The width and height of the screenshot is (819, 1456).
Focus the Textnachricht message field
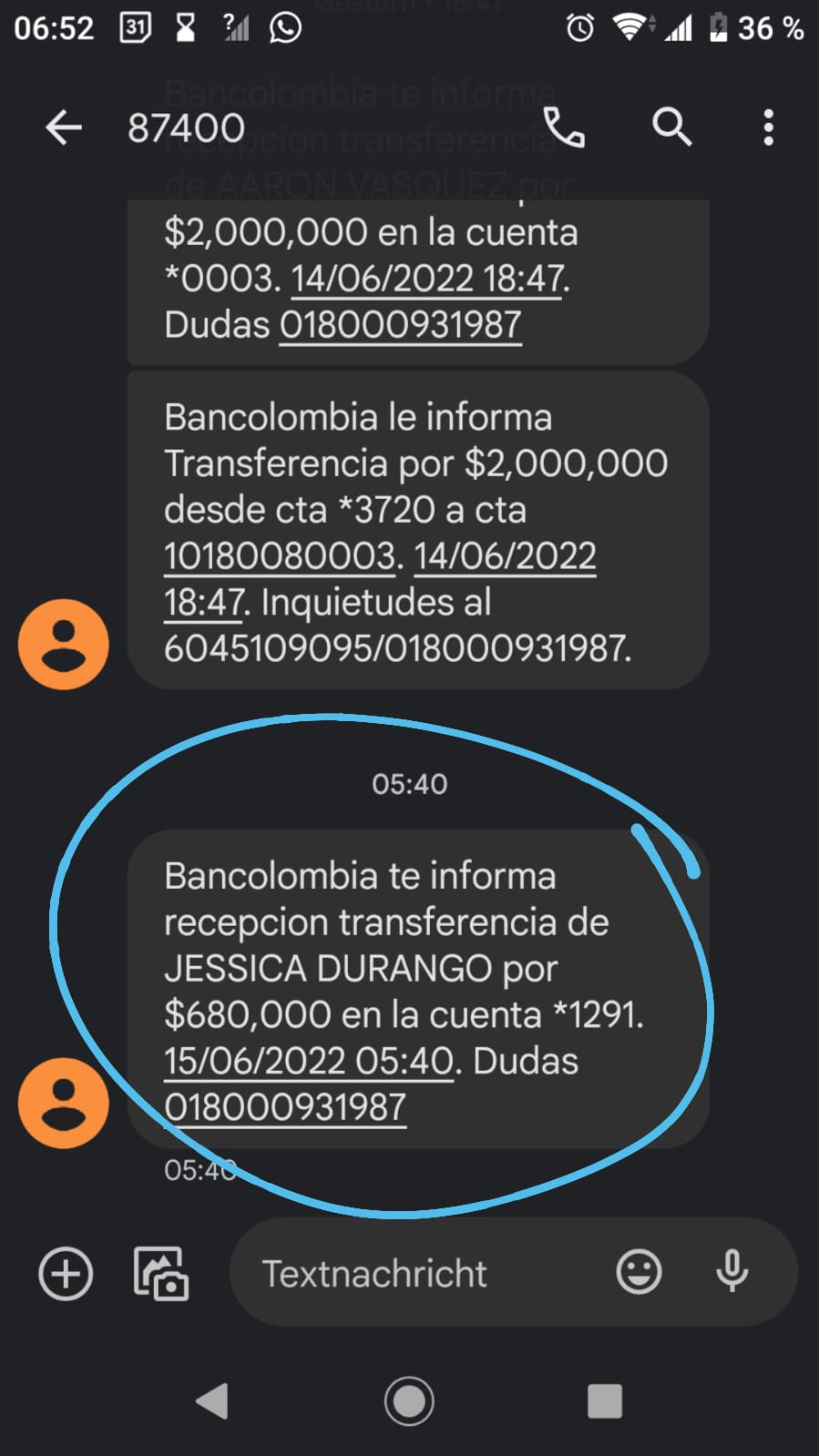[410, 1273]
